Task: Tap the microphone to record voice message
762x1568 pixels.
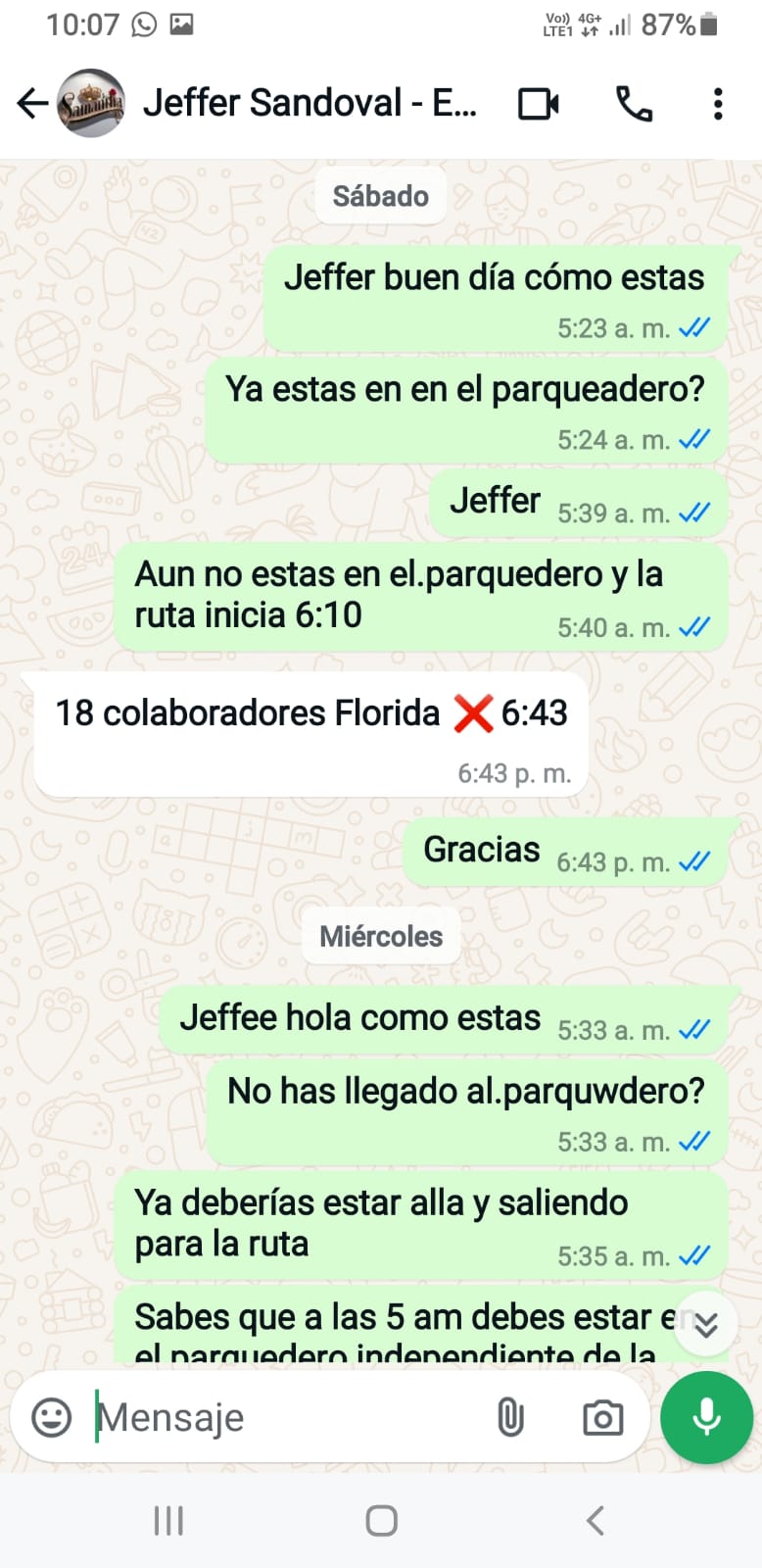Action: tap(706, 1417)
